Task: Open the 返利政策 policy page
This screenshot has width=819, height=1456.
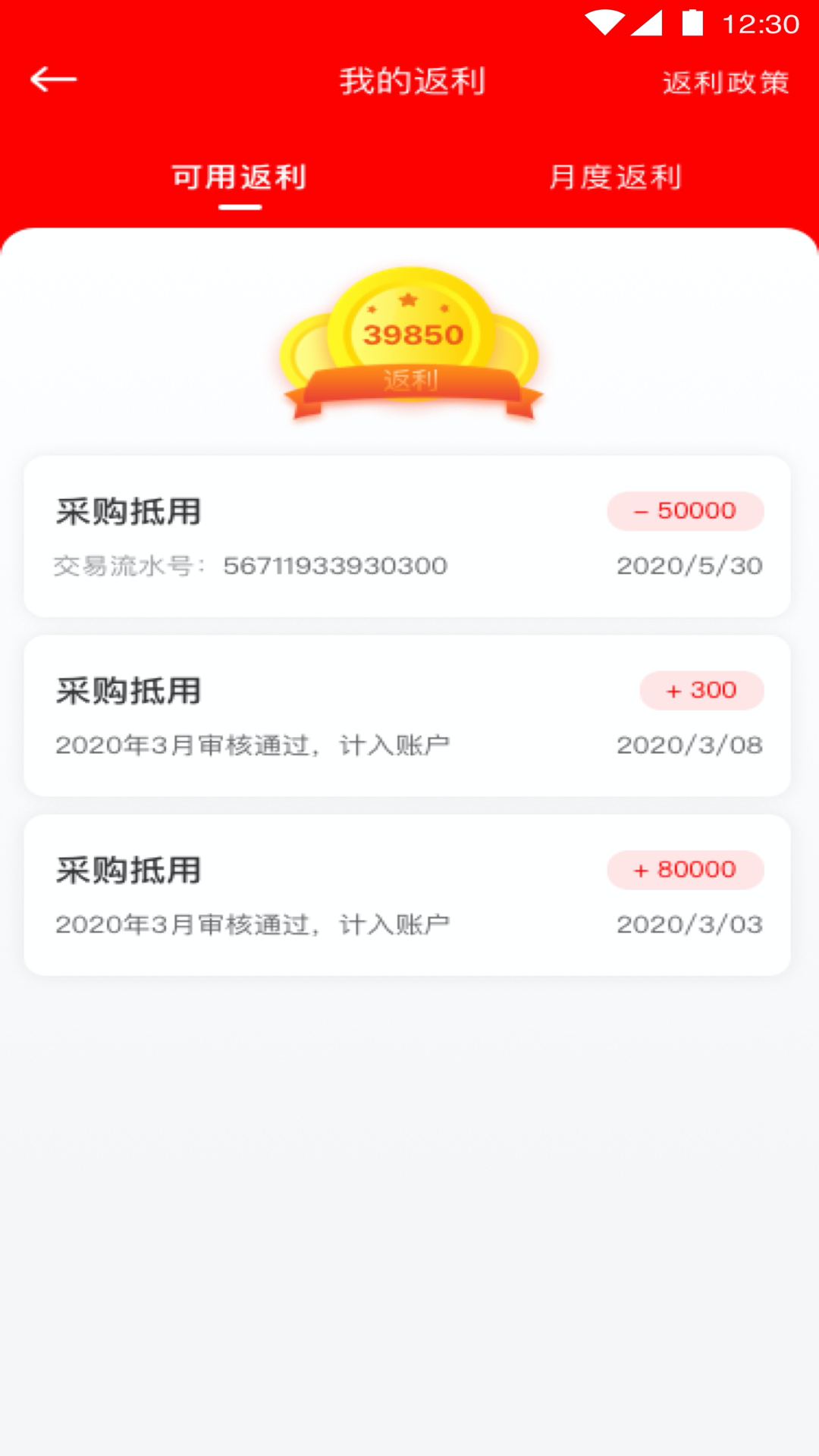Action: pyautogui.click(x=726, y=83)
